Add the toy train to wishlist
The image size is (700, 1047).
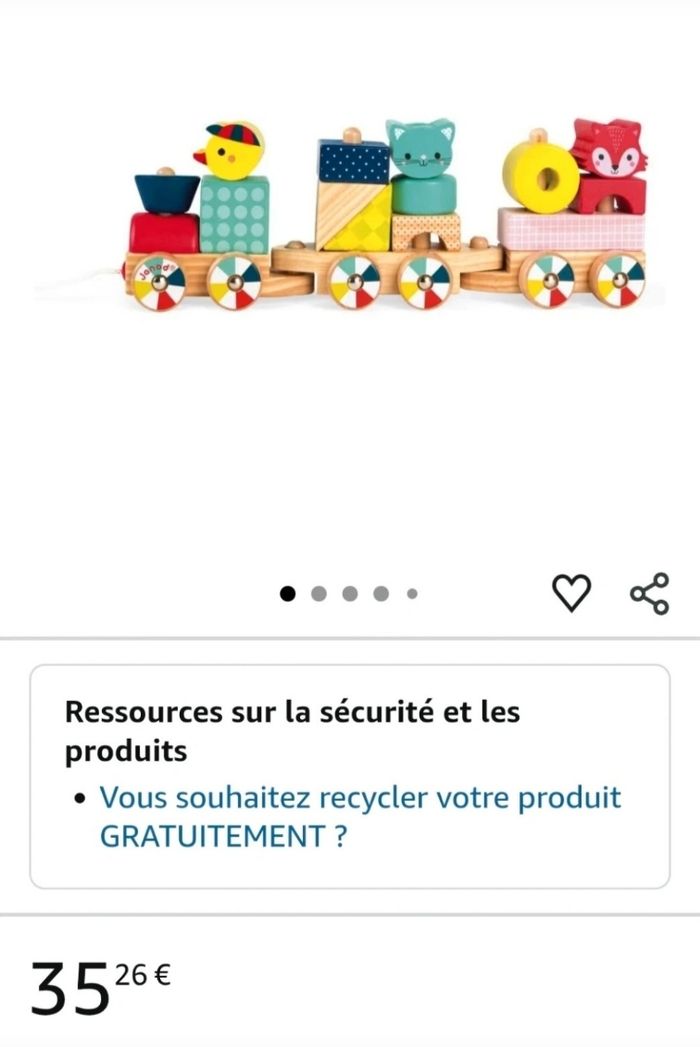point(571,593)
